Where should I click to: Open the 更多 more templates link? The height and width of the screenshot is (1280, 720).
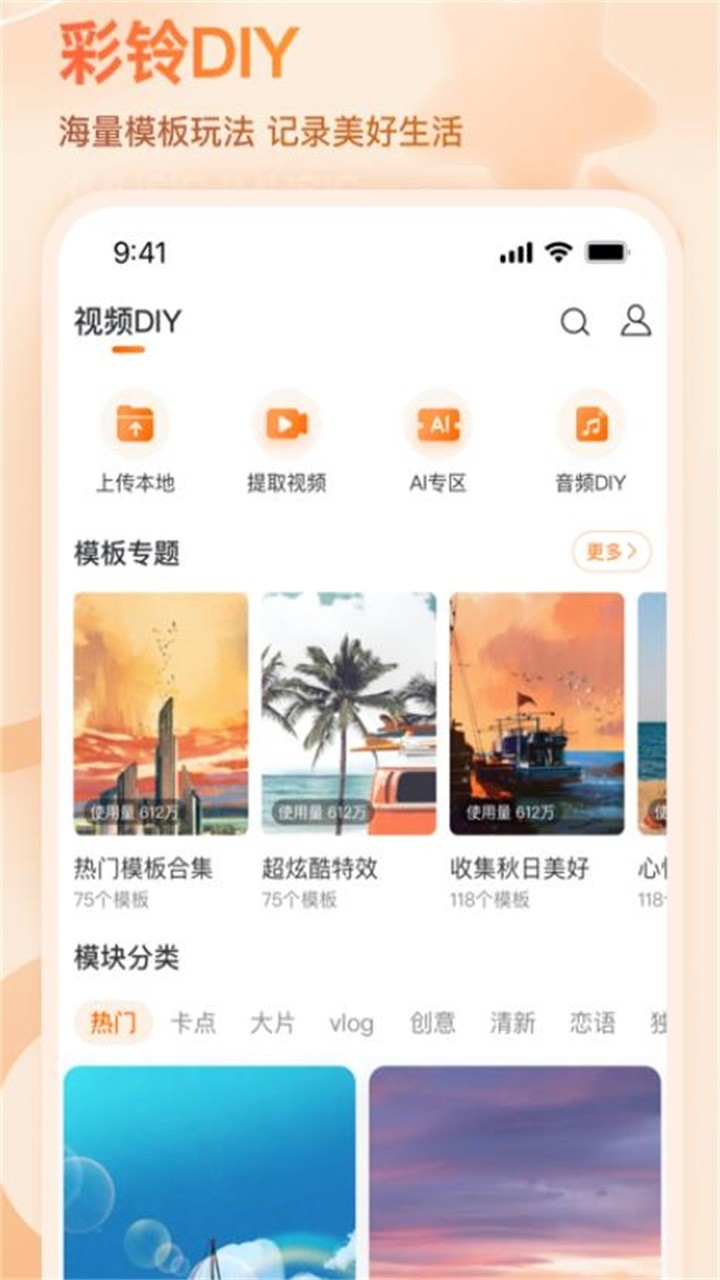(610, 549)
